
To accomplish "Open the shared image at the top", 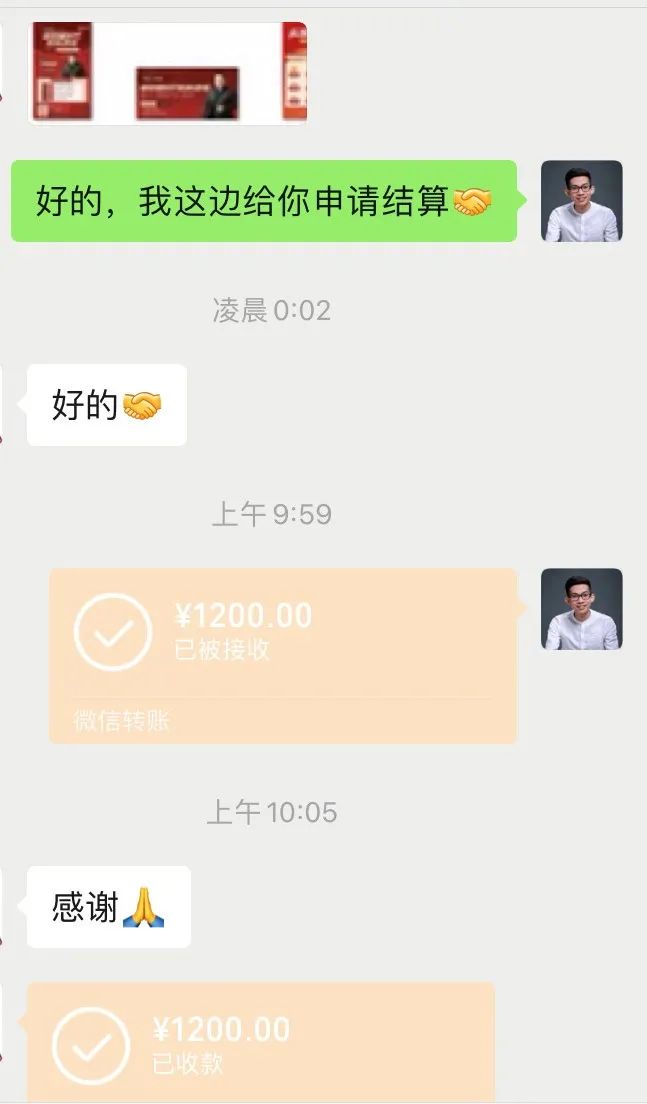I will coord(167,72).
